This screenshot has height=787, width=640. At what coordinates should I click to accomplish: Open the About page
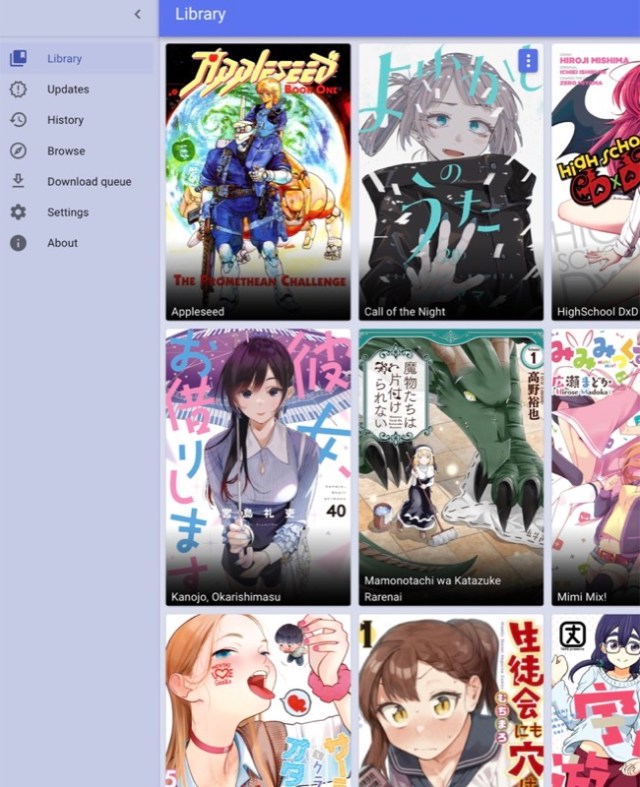(62, 243)
